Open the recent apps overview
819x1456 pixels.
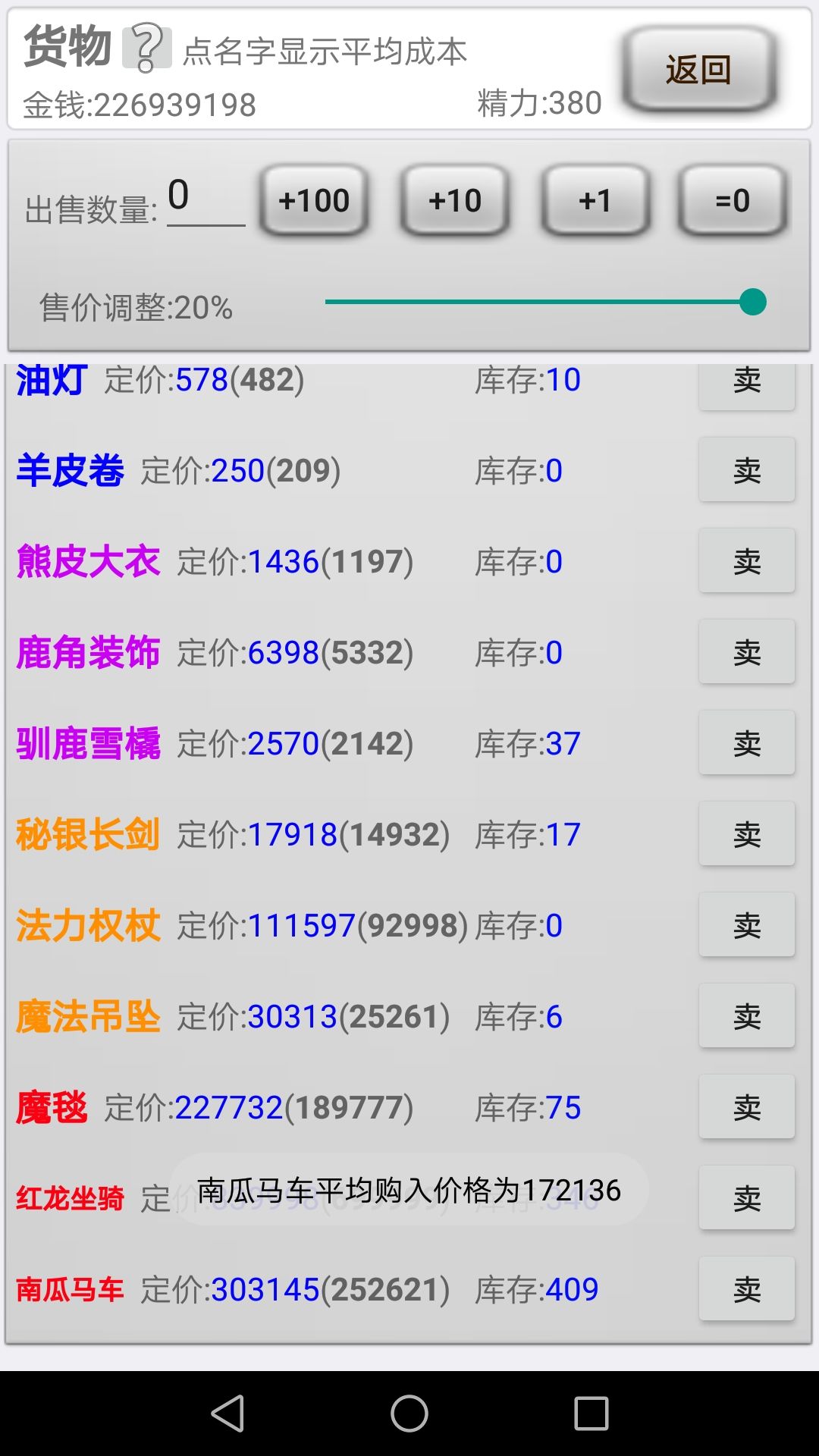coord(591,1414)
